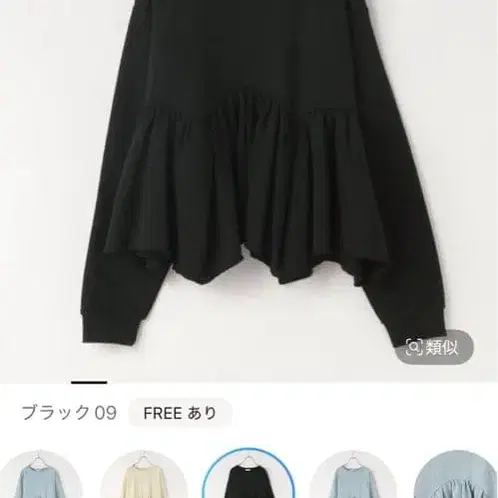Tap the 類似 similar items search button

(x=434, y=347)
